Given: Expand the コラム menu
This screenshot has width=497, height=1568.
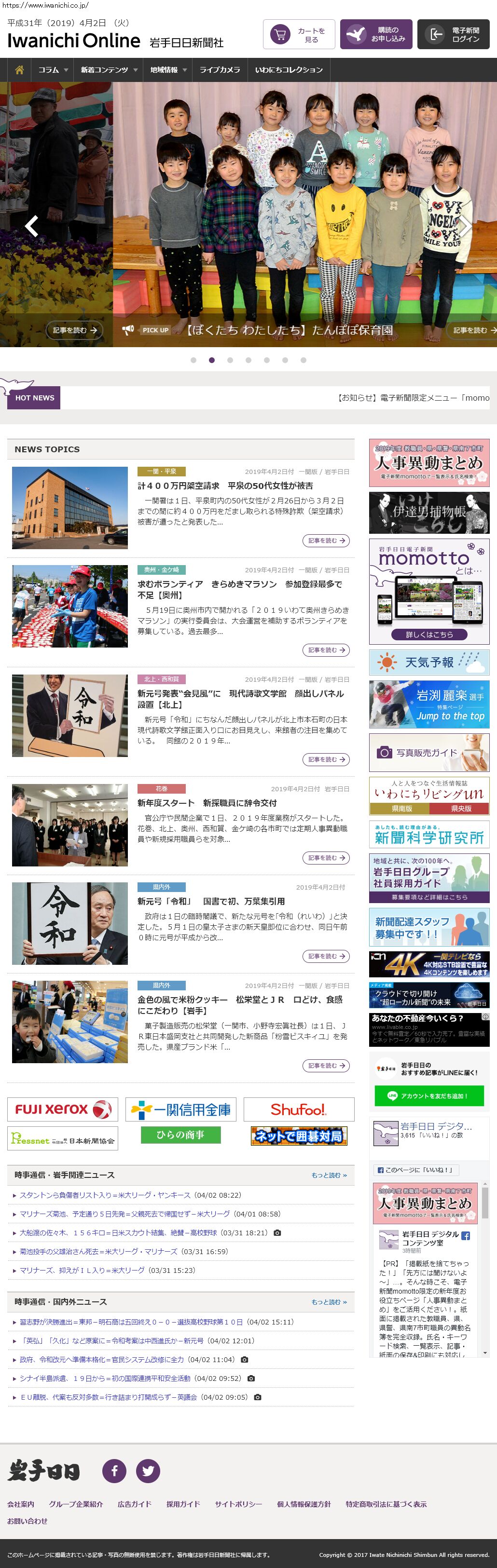Looking at the screenshot, I should (53, 70).
